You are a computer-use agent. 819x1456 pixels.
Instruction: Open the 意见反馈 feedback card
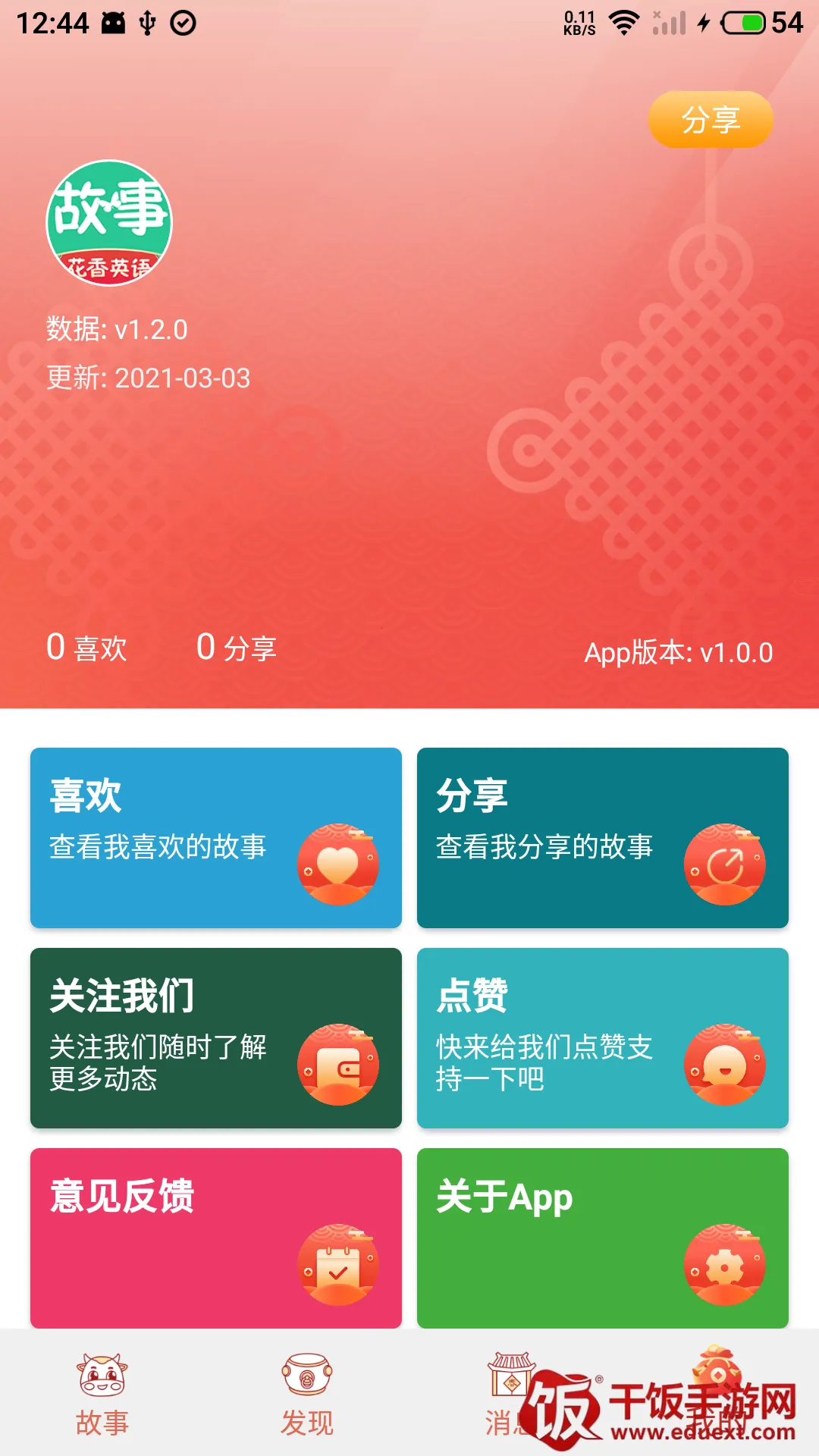click(x=216, y=1238)
